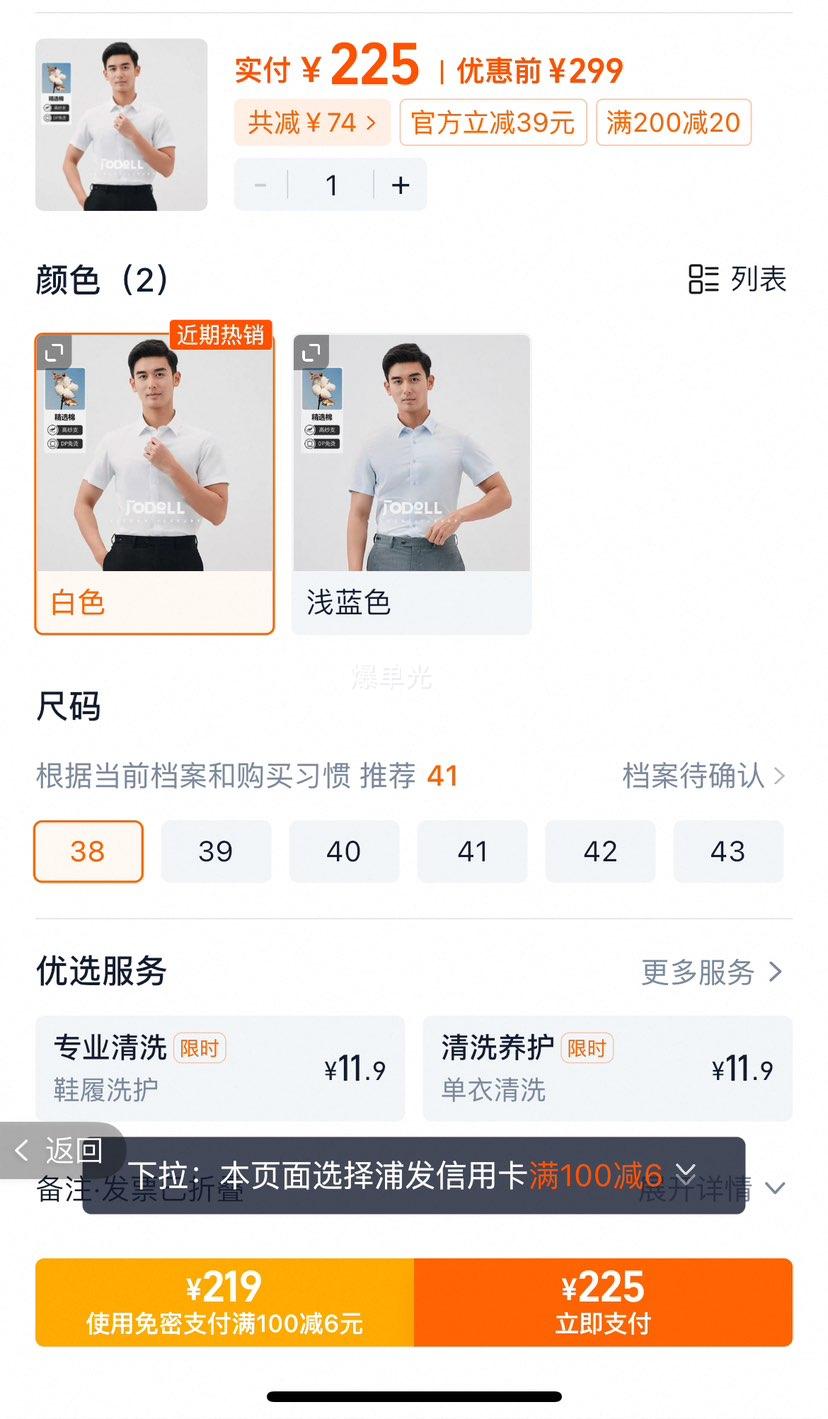Open the 共减¥74 discount details
The height and width of the screenshot is (1419, 828).
click(x=312, y=123)
